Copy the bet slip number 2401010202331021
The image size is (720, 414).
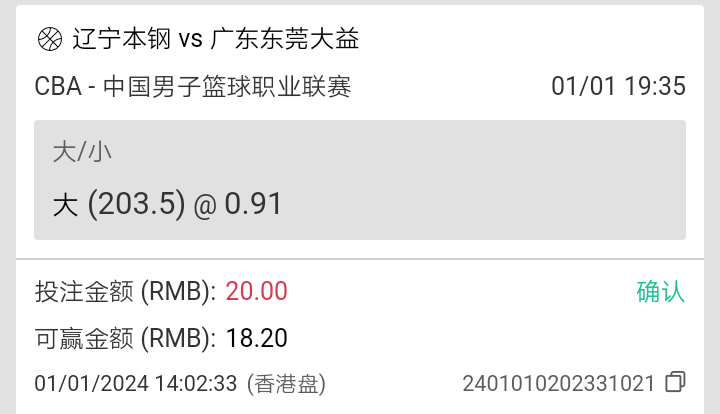pos(676,382)
